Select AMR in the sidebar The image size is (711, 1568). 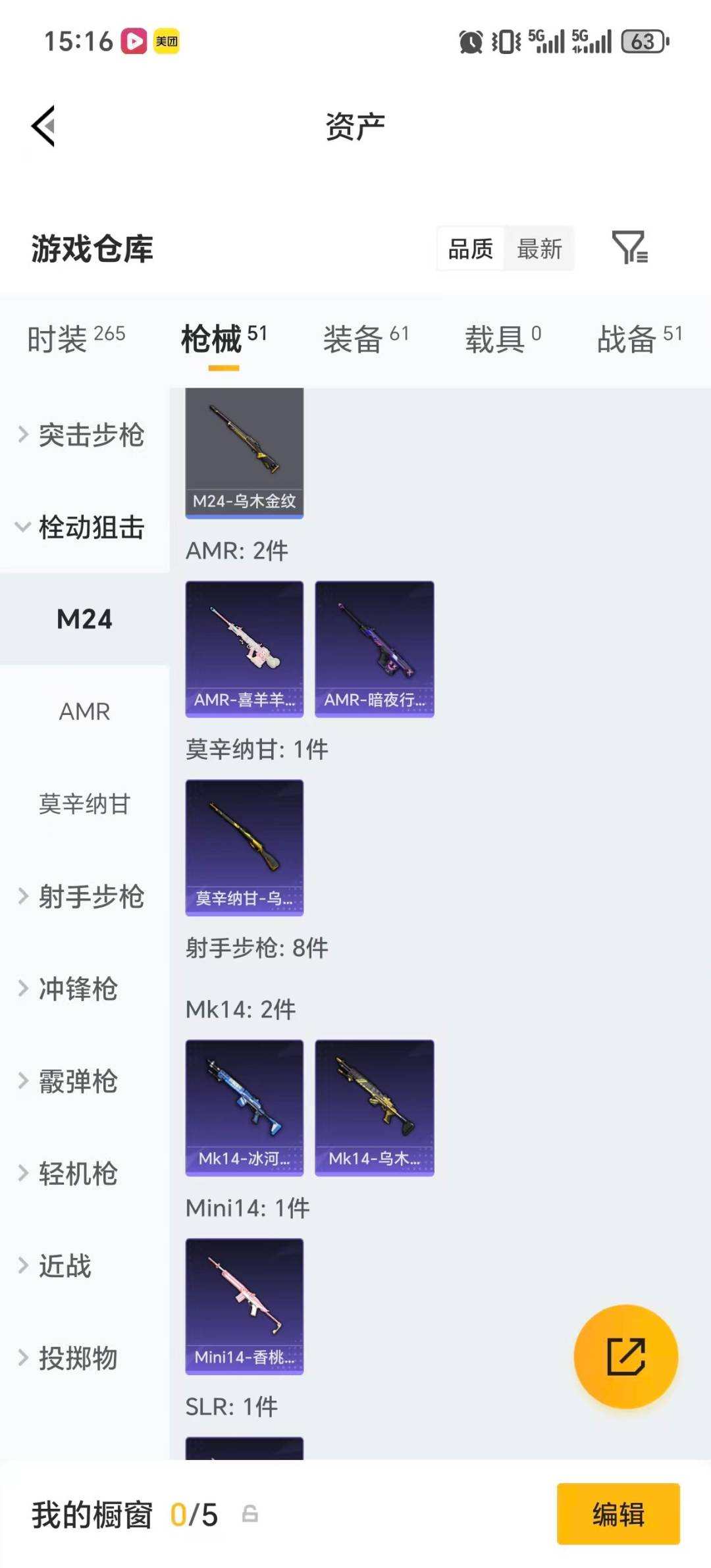(x=84, y=712)
